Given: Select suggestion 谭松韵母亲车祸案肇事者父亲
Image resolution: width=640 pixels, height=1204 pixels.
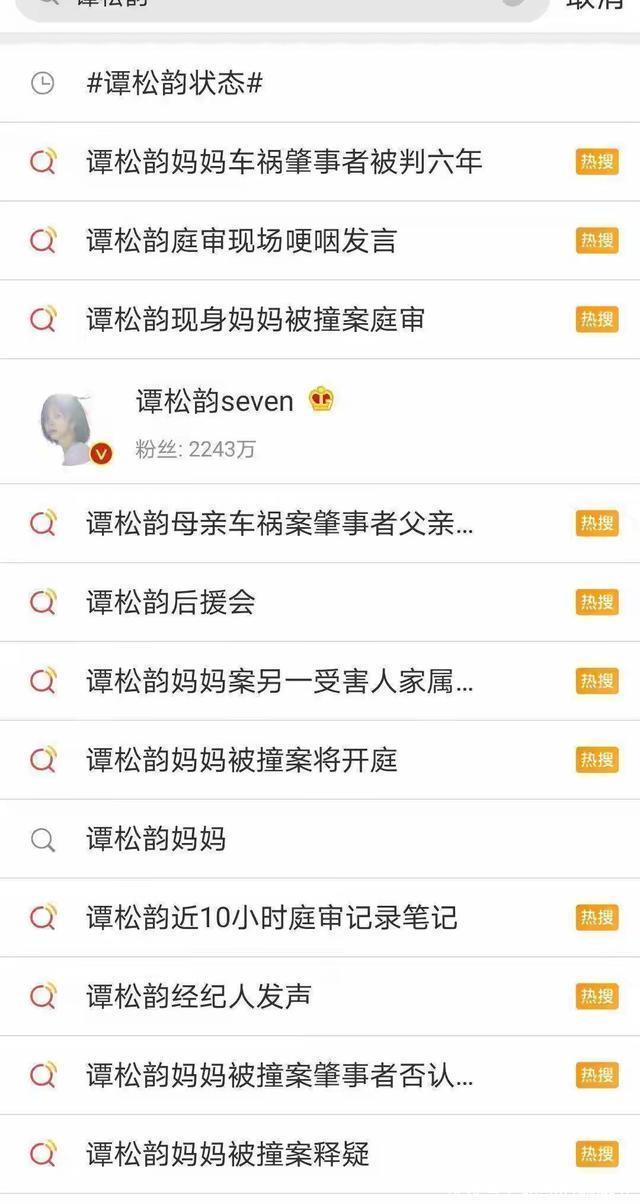Looking at the screenshot, I should pos(280,523).
